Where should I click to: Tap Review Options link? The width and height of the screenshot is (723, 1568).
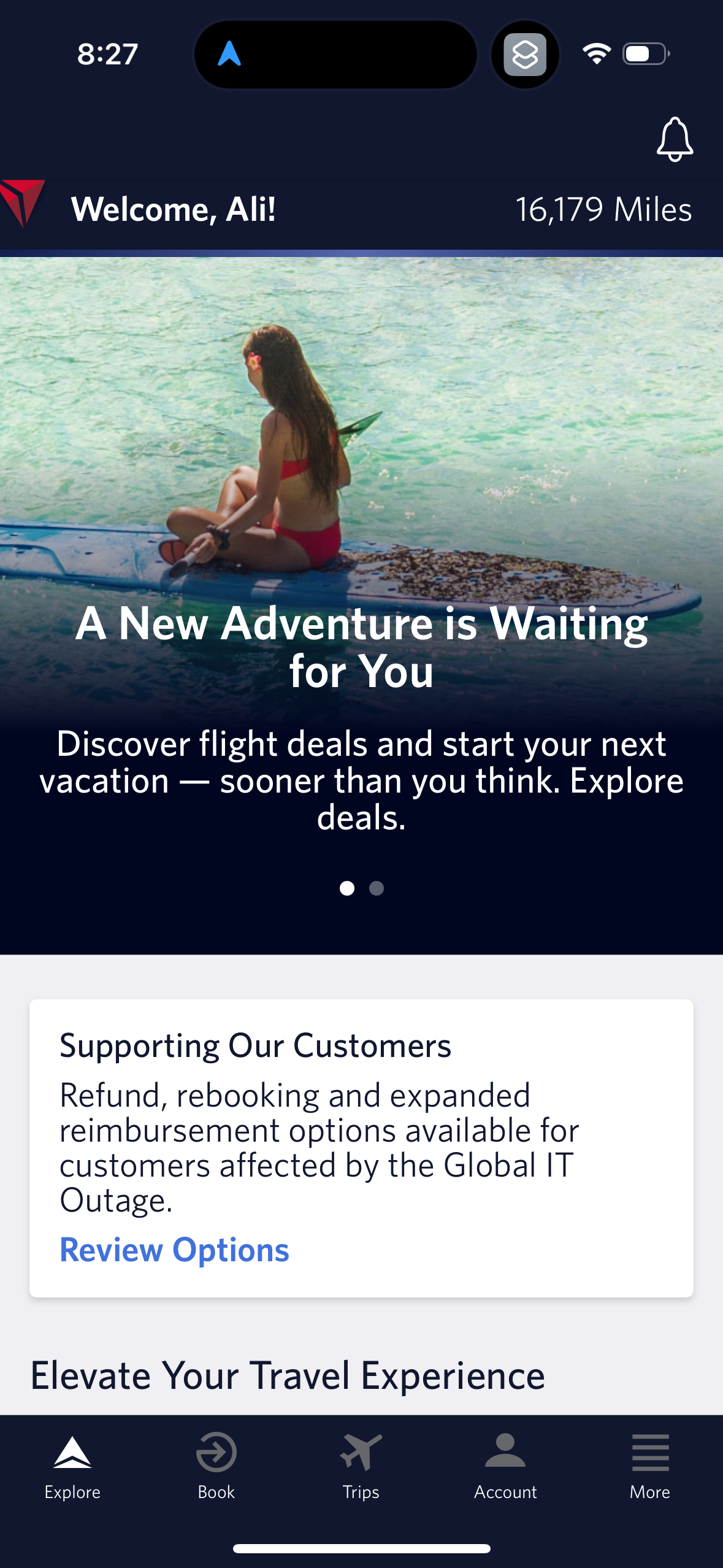click(x=174, y=1250)
